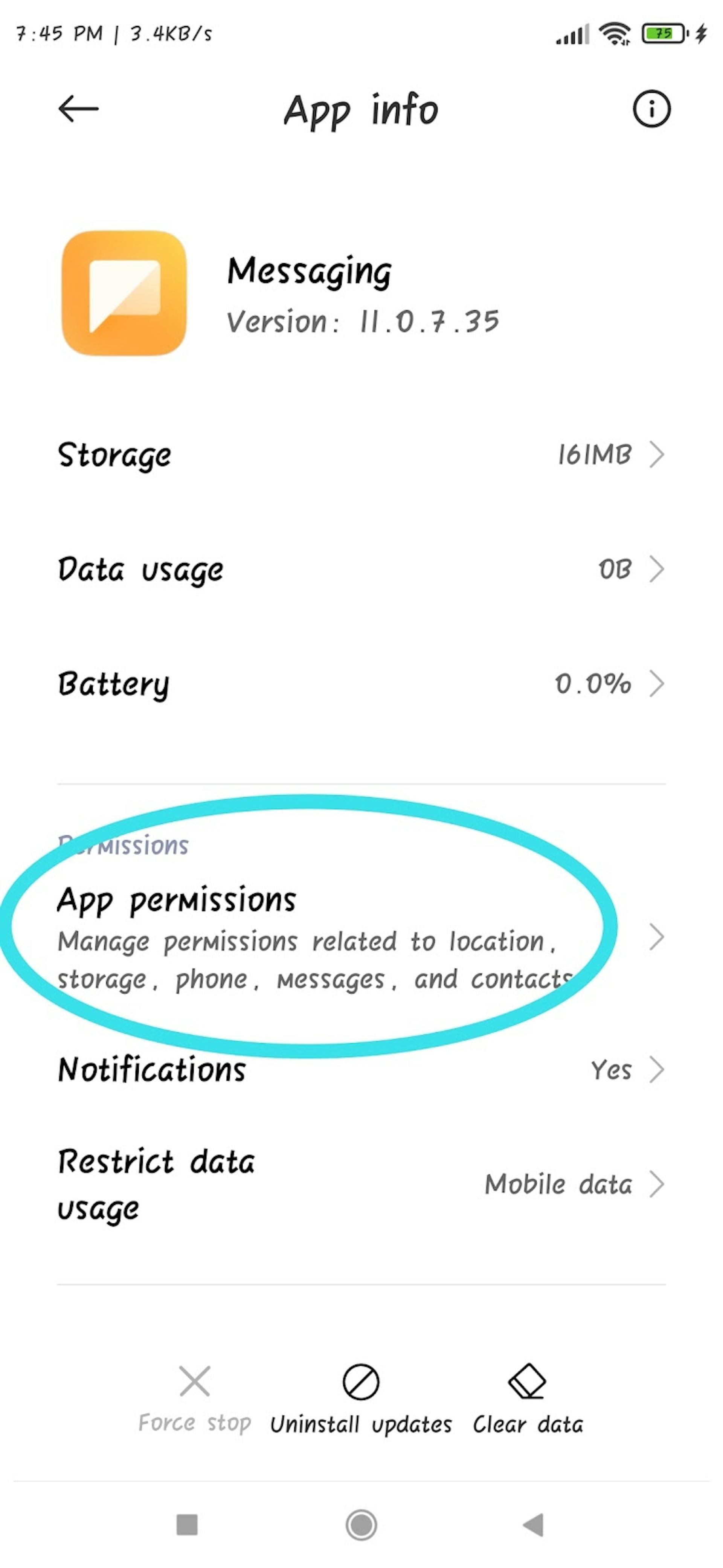
Task: View Data usage for Messaging
Action: pyautogui.click(x=361, y=569)
